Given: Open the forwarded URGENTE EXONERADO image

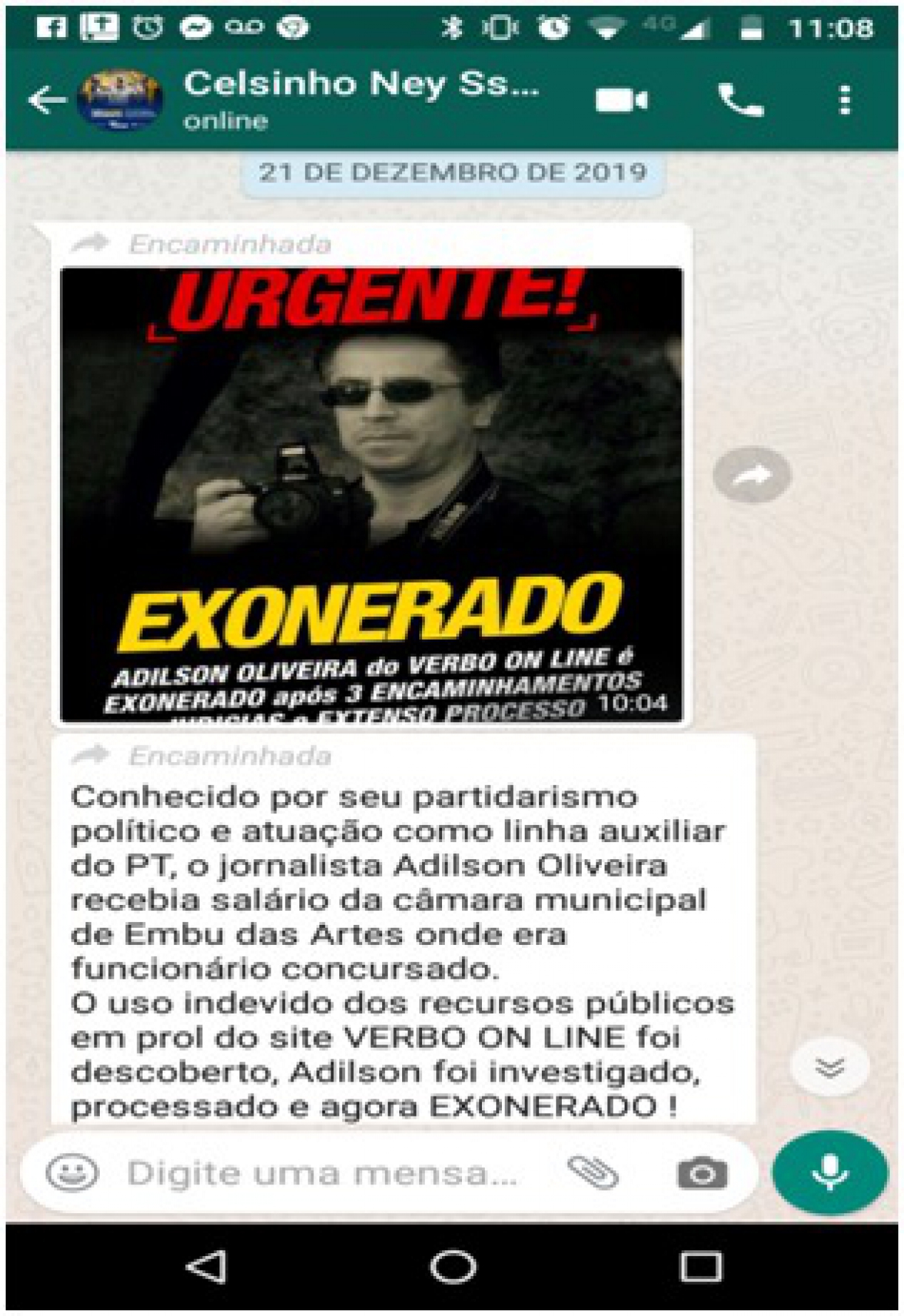Looking at the screenshot, I should [371, 494].
